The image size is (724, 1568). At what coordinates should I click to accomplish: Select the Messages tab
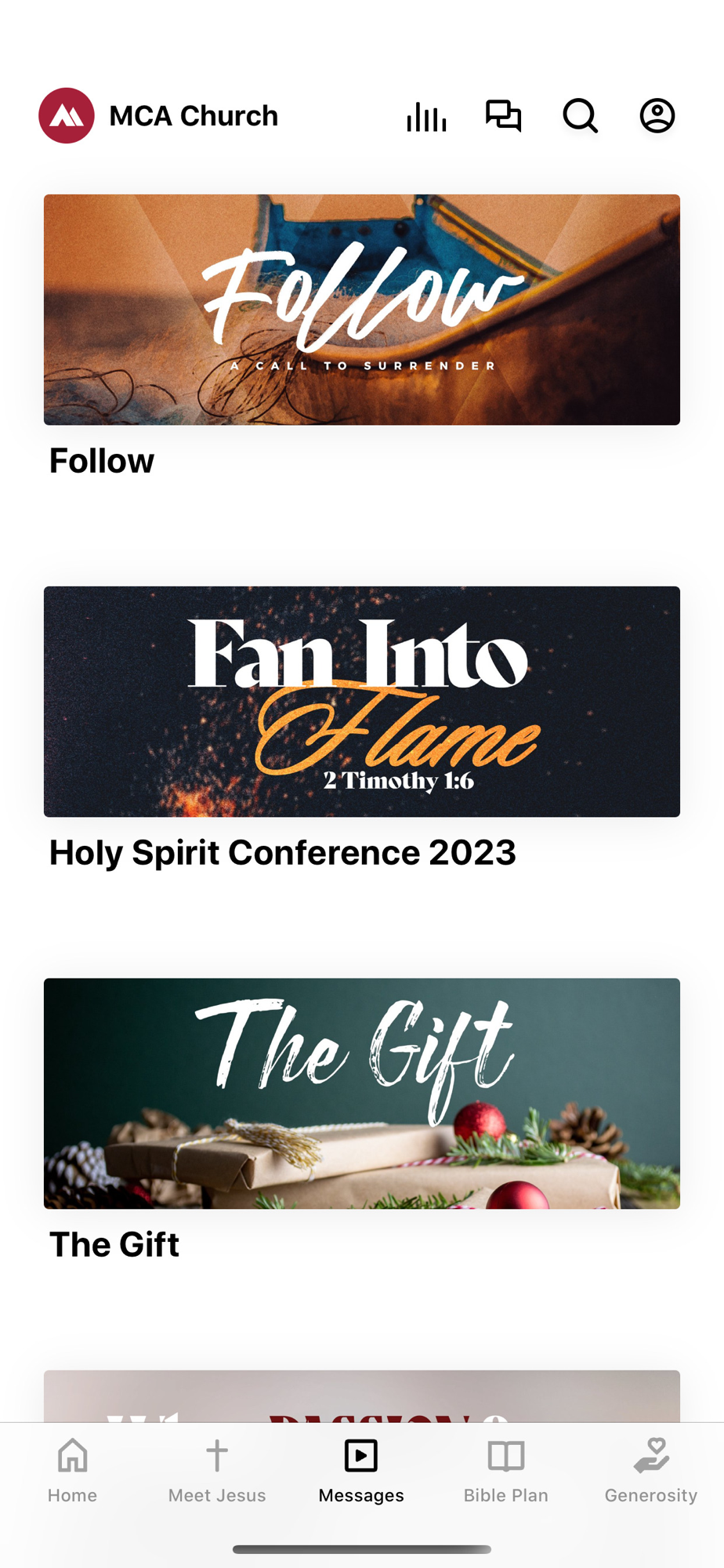click(361, 1471)
